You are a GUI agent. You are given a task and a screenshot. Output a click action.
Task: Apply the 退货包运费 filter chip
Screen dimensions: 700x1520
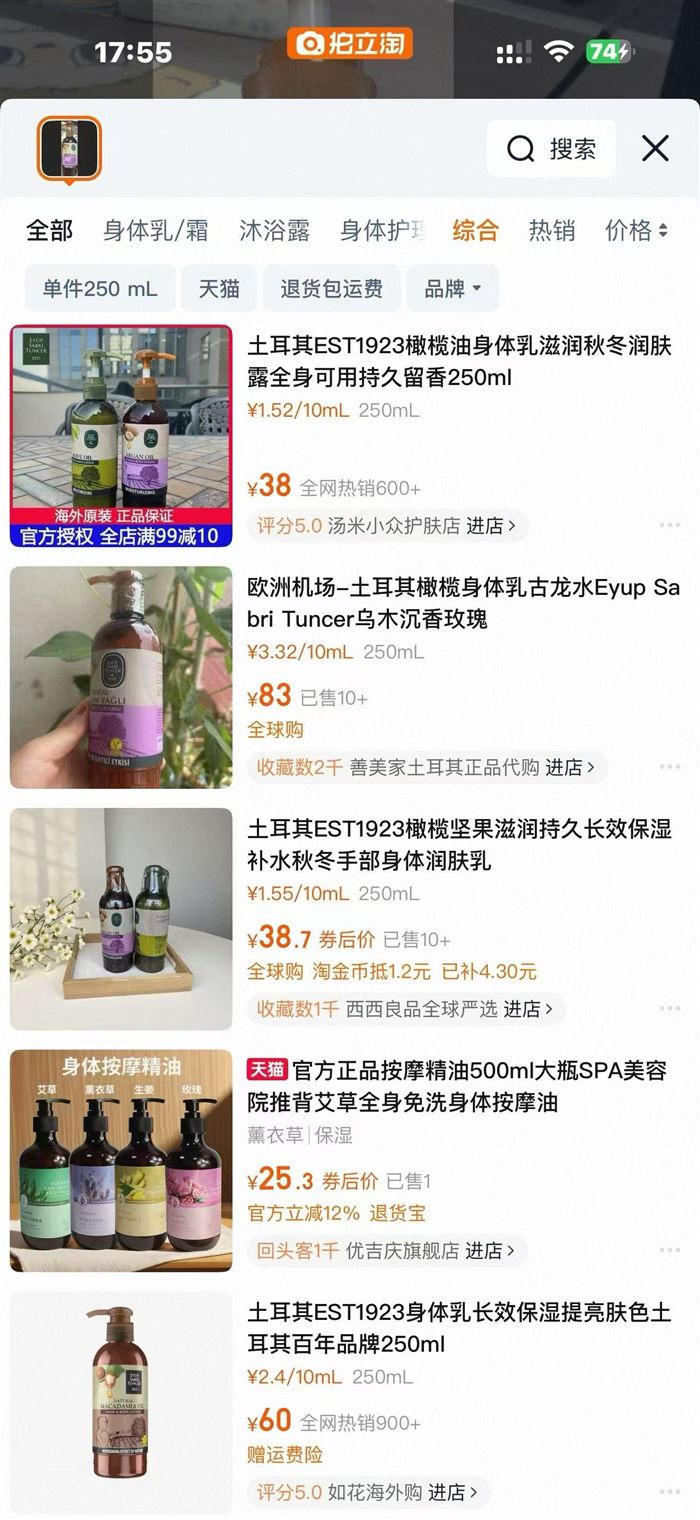coord(331,289)
